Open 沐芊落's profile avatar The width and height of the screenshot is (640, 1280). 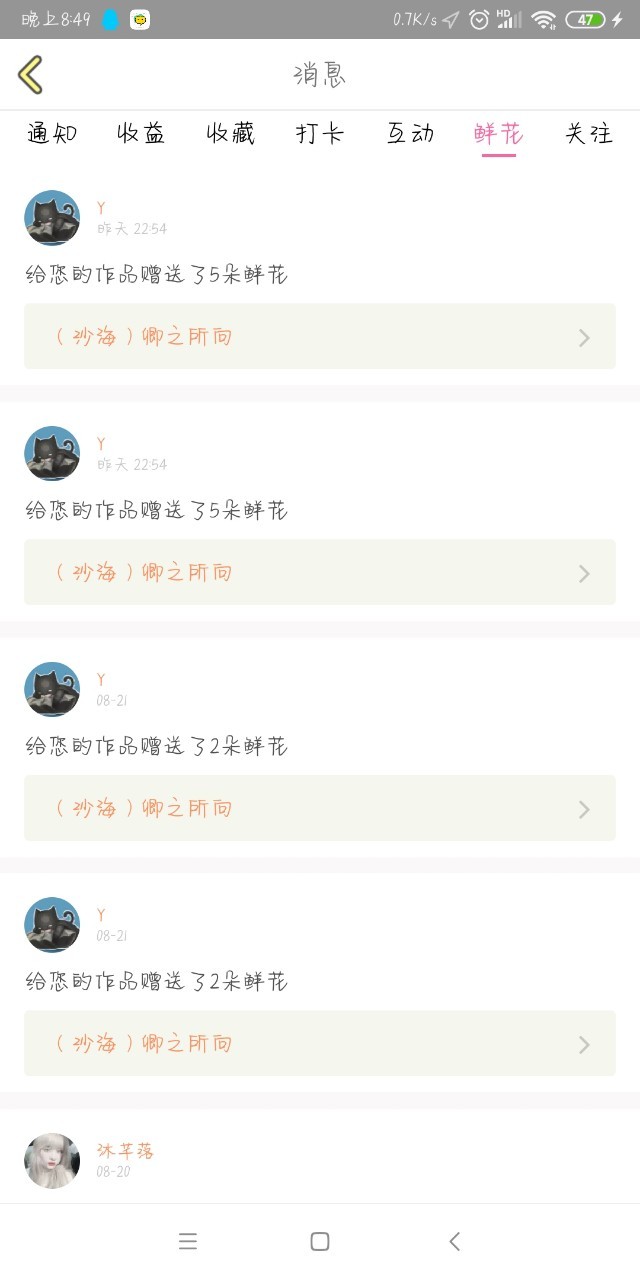[x=52, y=1160]
